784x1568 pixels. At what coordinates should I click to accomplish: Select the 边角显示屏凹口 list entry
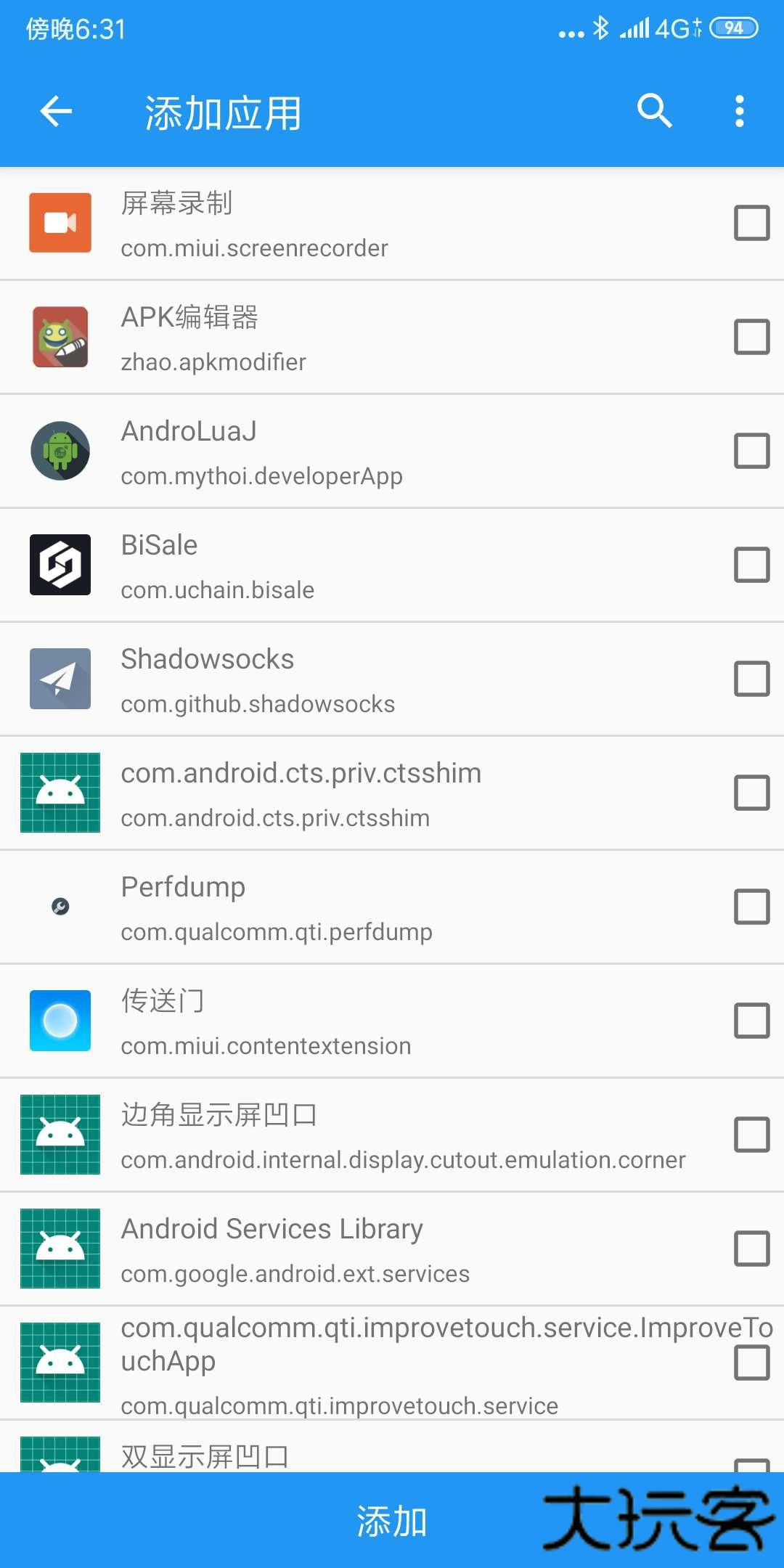(x=363, y=1134)
